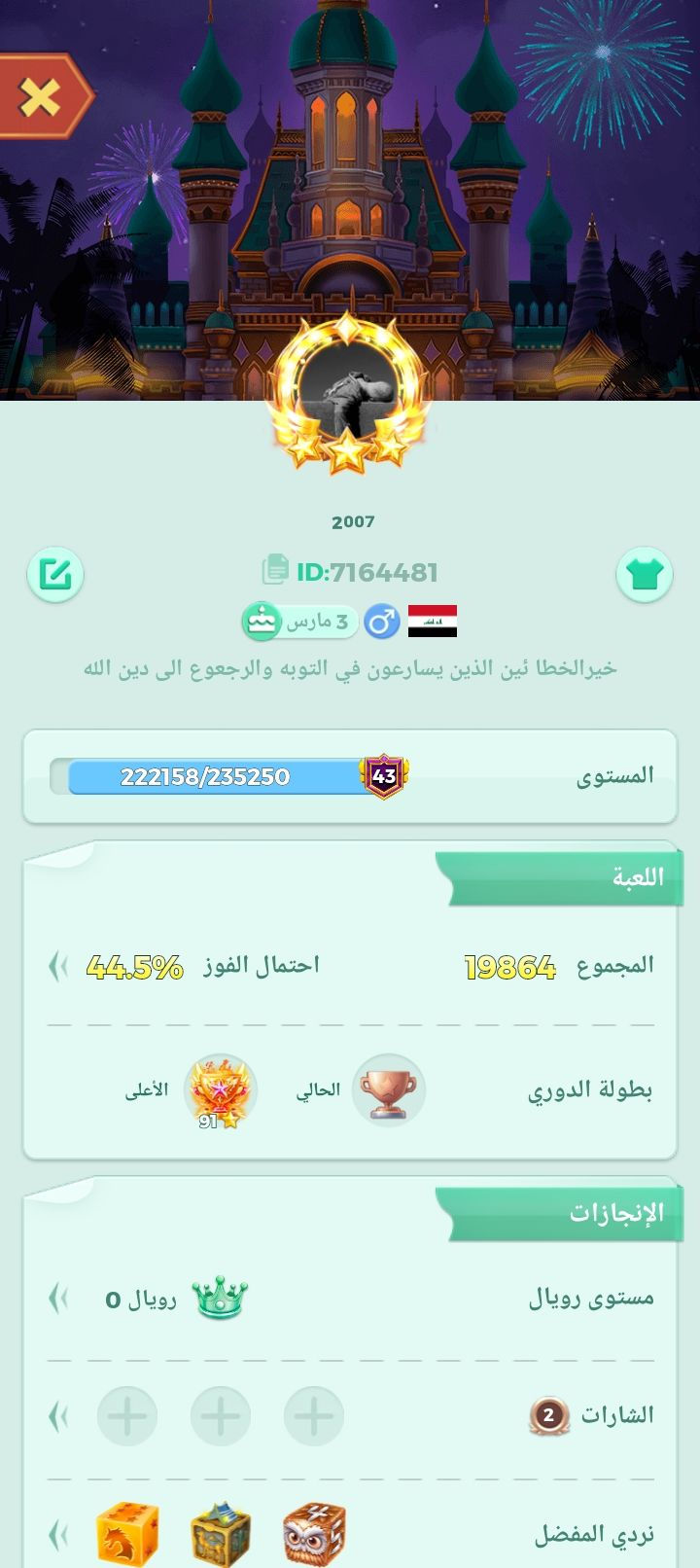View the current league trophy الحالي
The height and width of the screenshot is (1568, 700).
tap(388, 1090)
